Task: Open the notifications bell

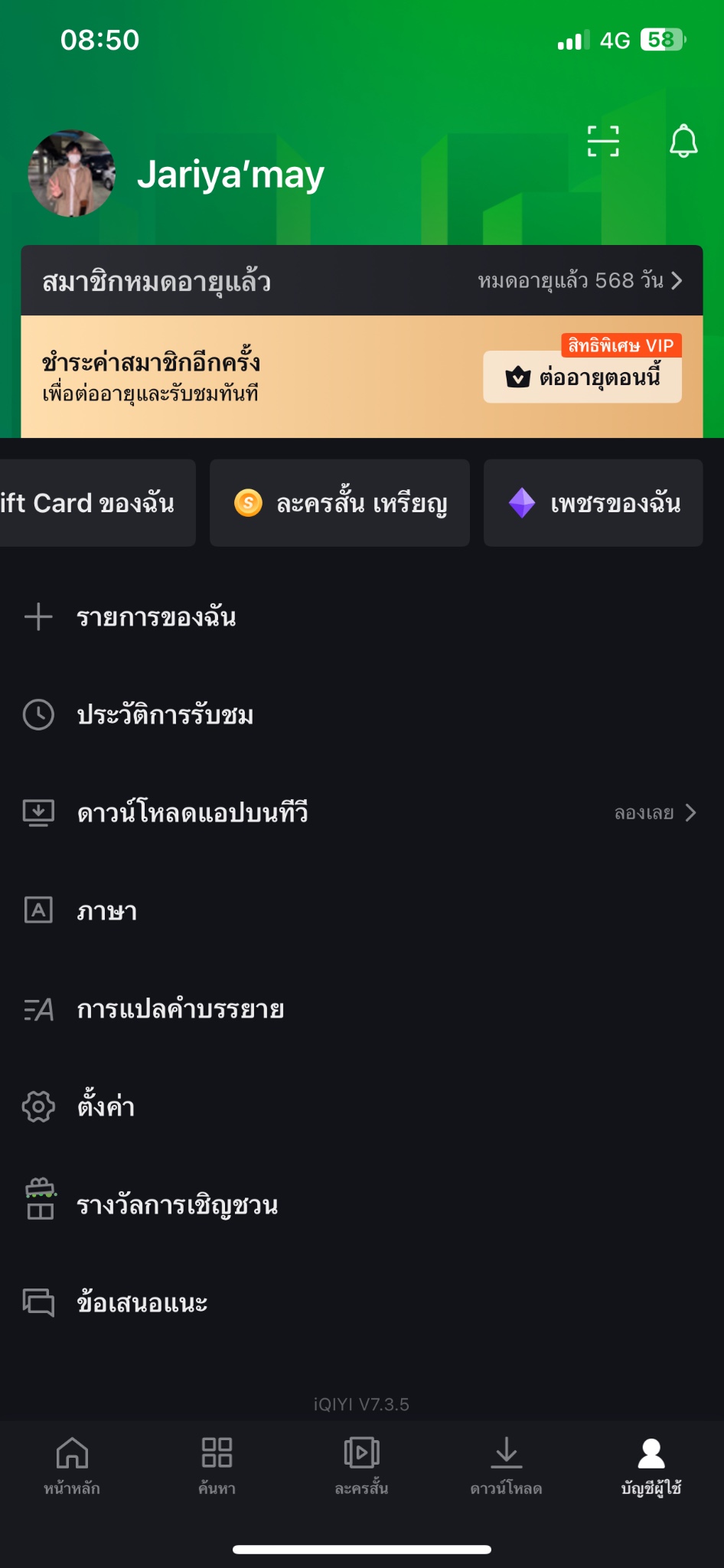Action: 683,141
